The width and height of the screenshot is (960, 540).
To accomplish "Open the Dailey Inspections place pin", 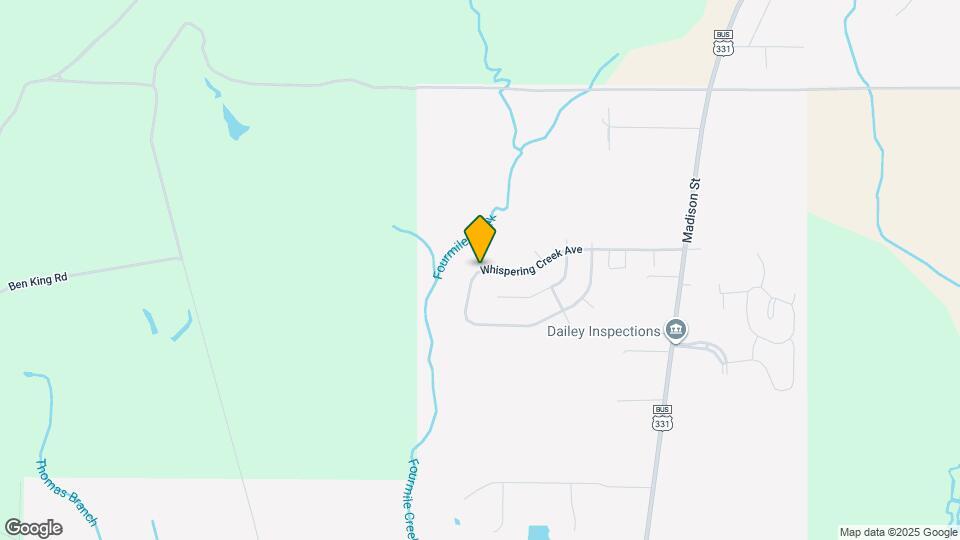I will tap(676, 331).
